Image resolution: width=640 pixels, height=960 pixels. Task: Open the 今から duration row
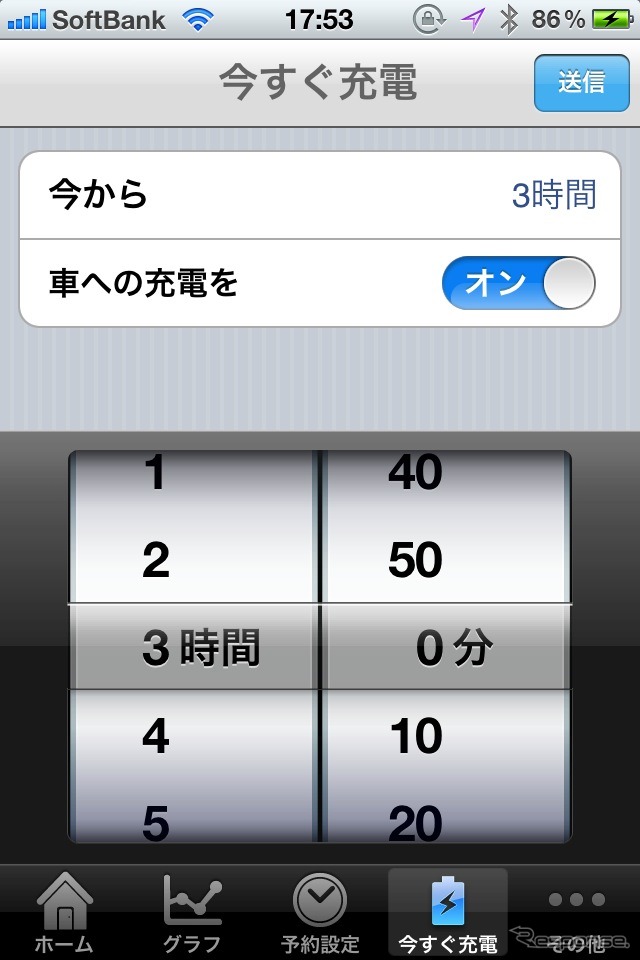(x=320, y=195)
